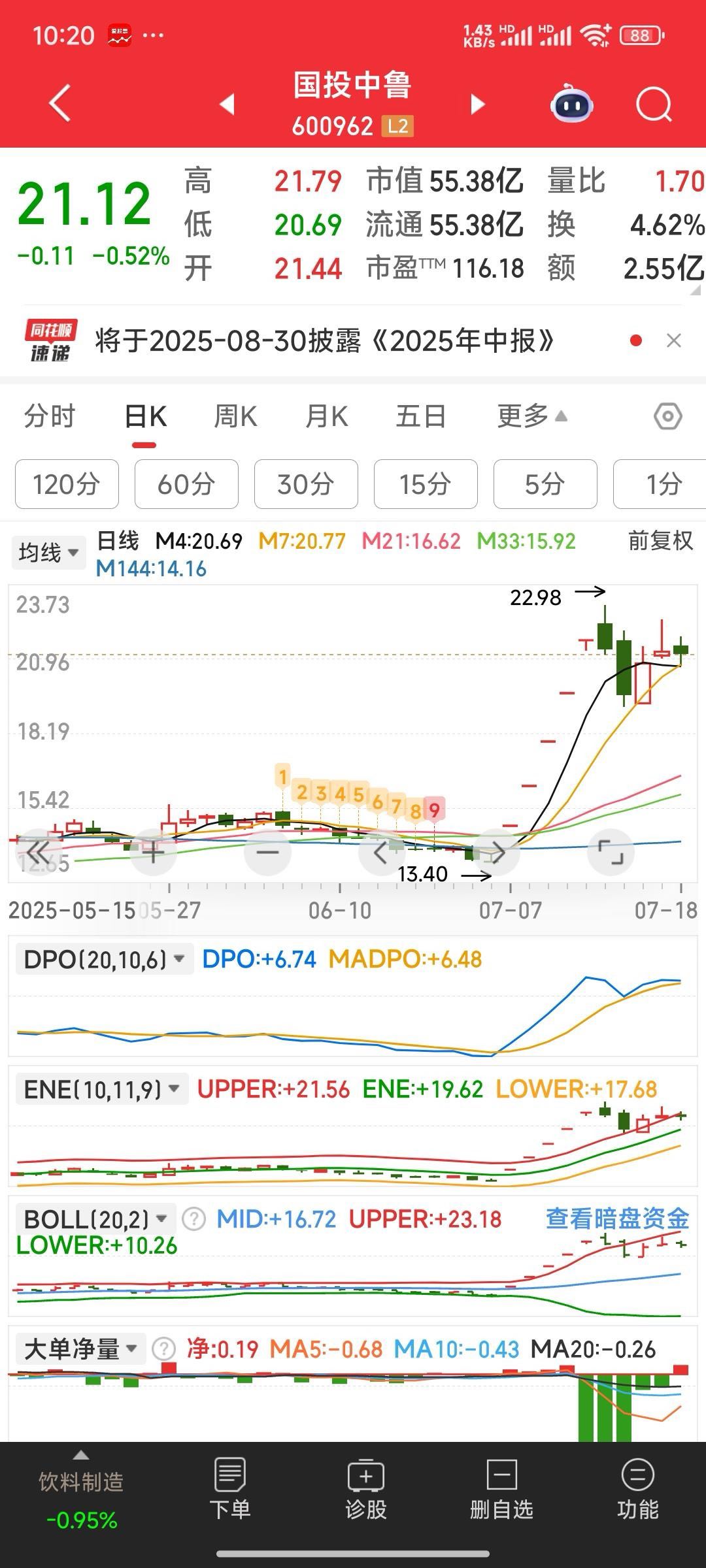Zoom in the chart with plus button
Image resolution: width=706 pixels, height=1568 pixels.
click(x=153, y=852)
